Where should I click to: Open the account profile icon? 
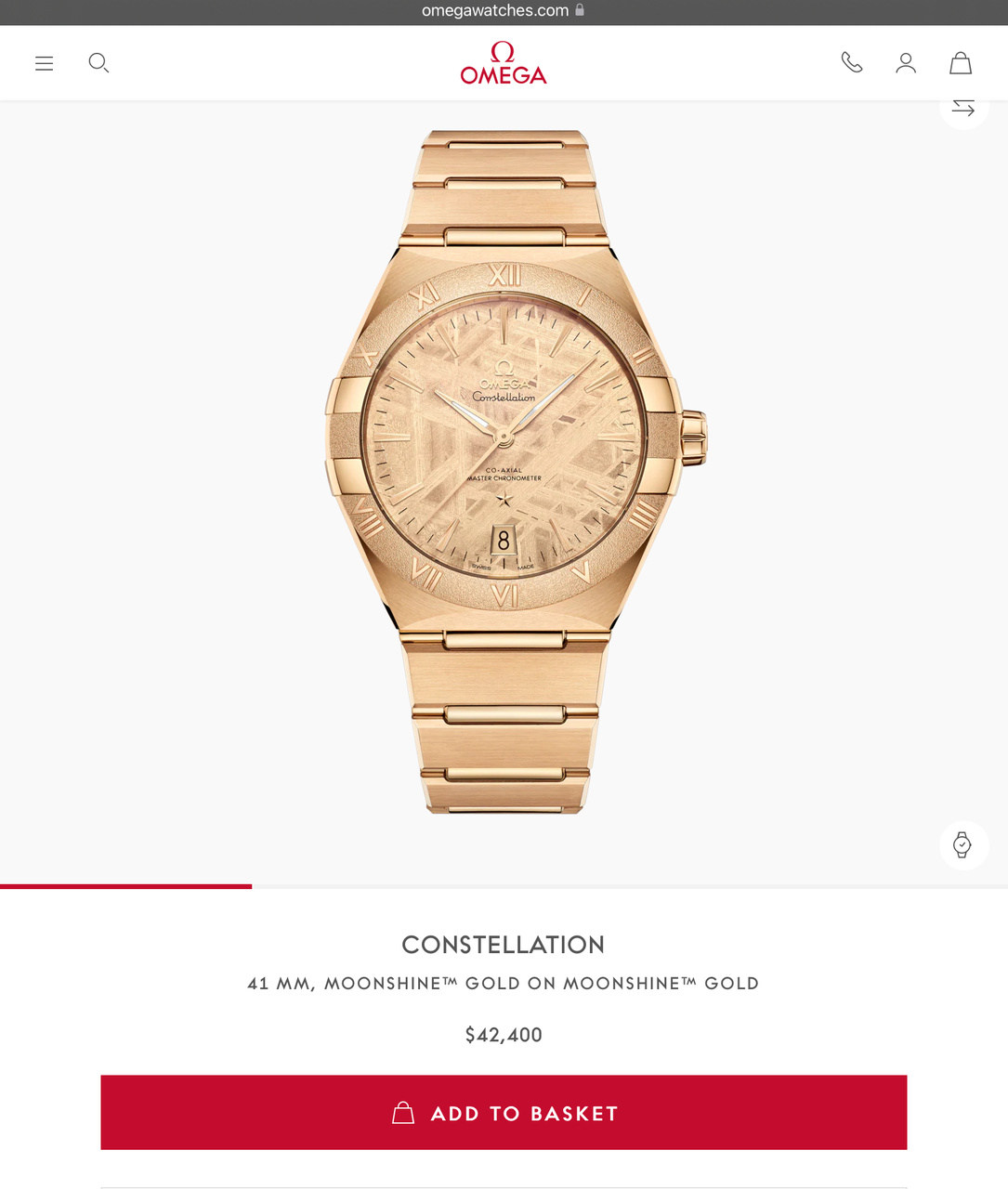pos(906,63)
